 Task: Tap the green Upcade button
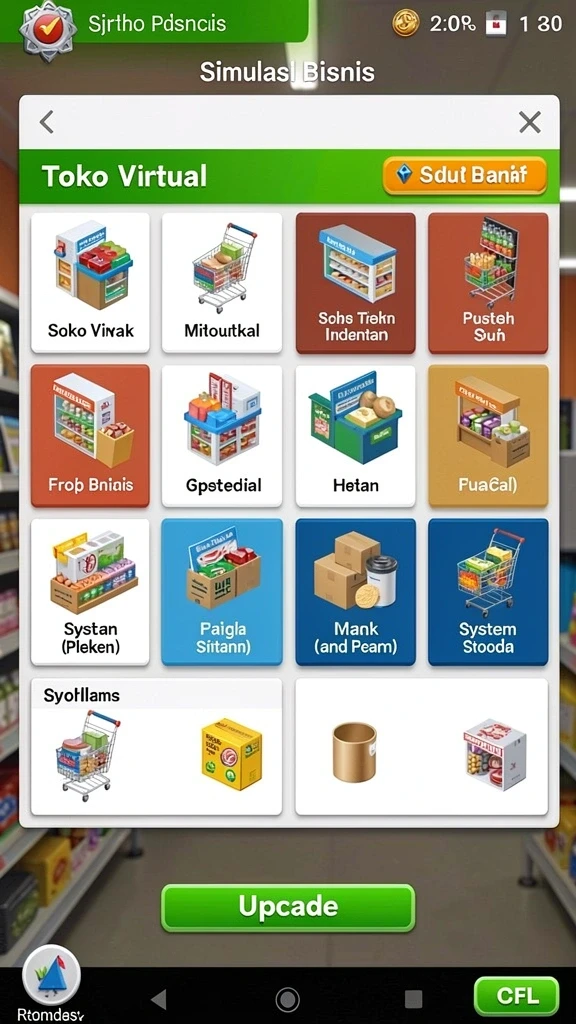coord(288,907)
